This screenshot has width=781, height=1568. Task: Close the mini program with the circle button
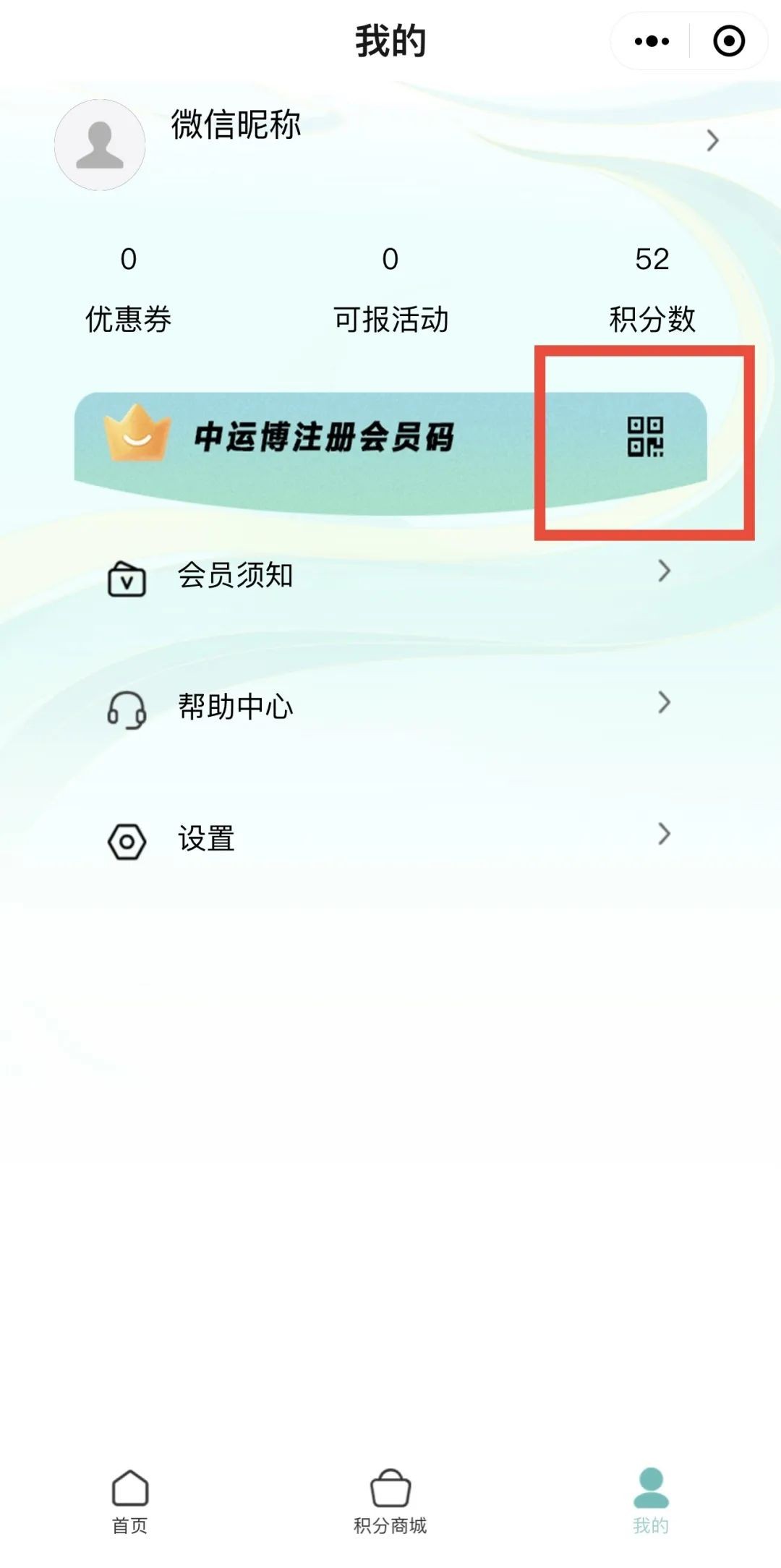(728, 41)
